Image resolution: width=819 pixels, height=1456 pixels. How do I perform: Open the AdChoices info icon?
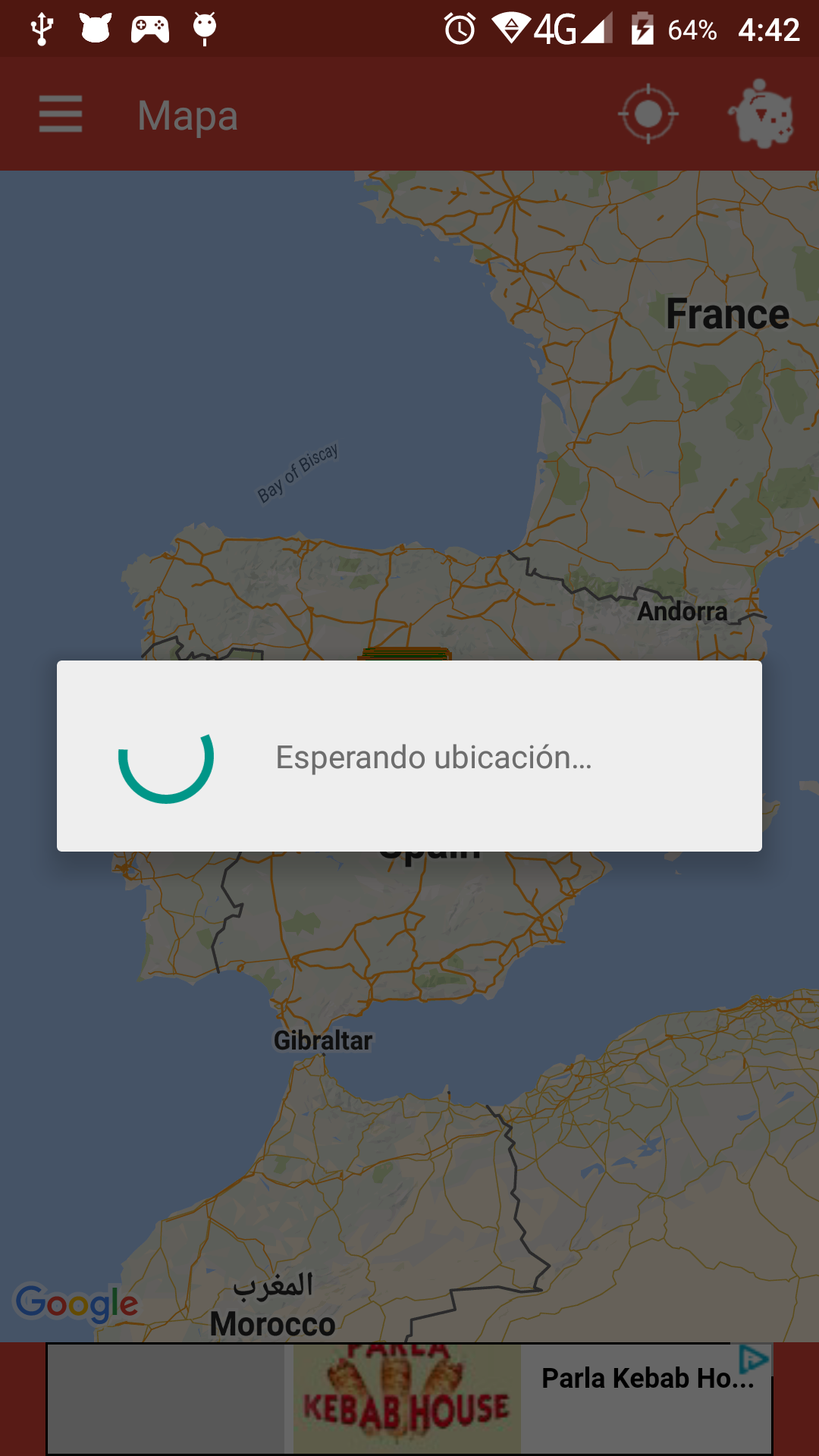pyautogui.click(x=754, y=1359)
